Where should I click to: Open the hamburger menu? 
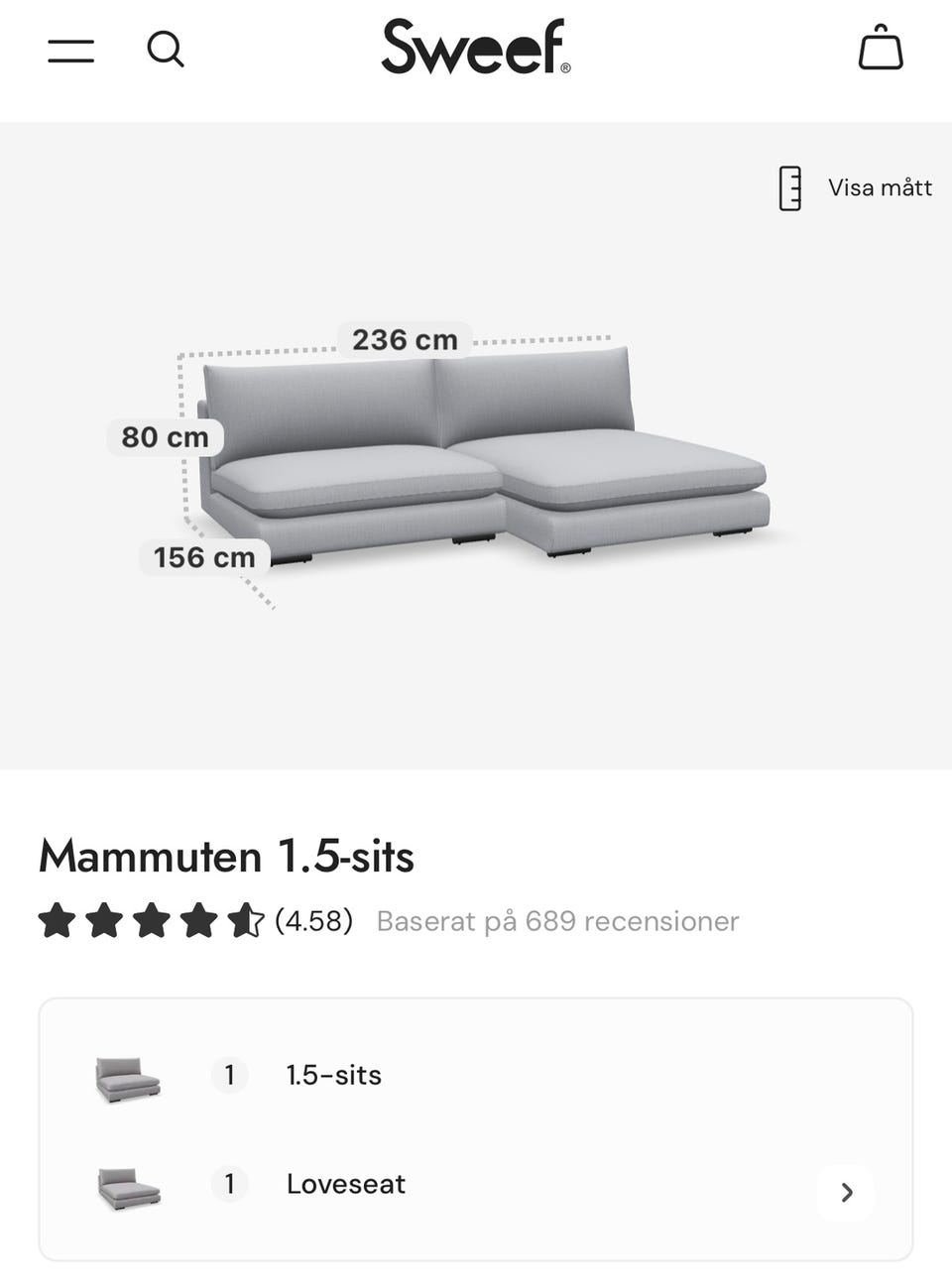[x=71, y=50]
